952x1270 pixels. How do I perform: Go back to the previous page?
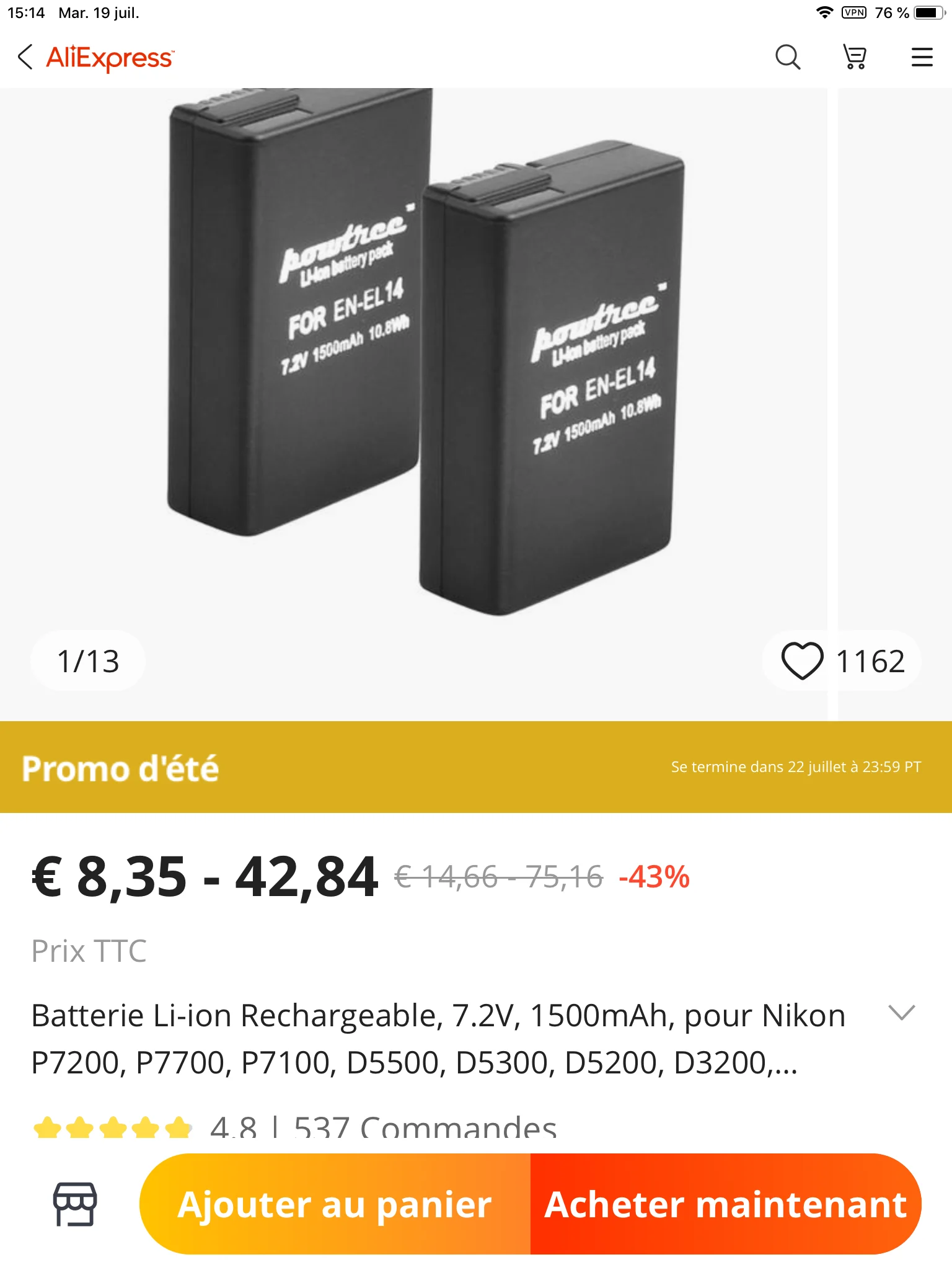pos(25,57)
